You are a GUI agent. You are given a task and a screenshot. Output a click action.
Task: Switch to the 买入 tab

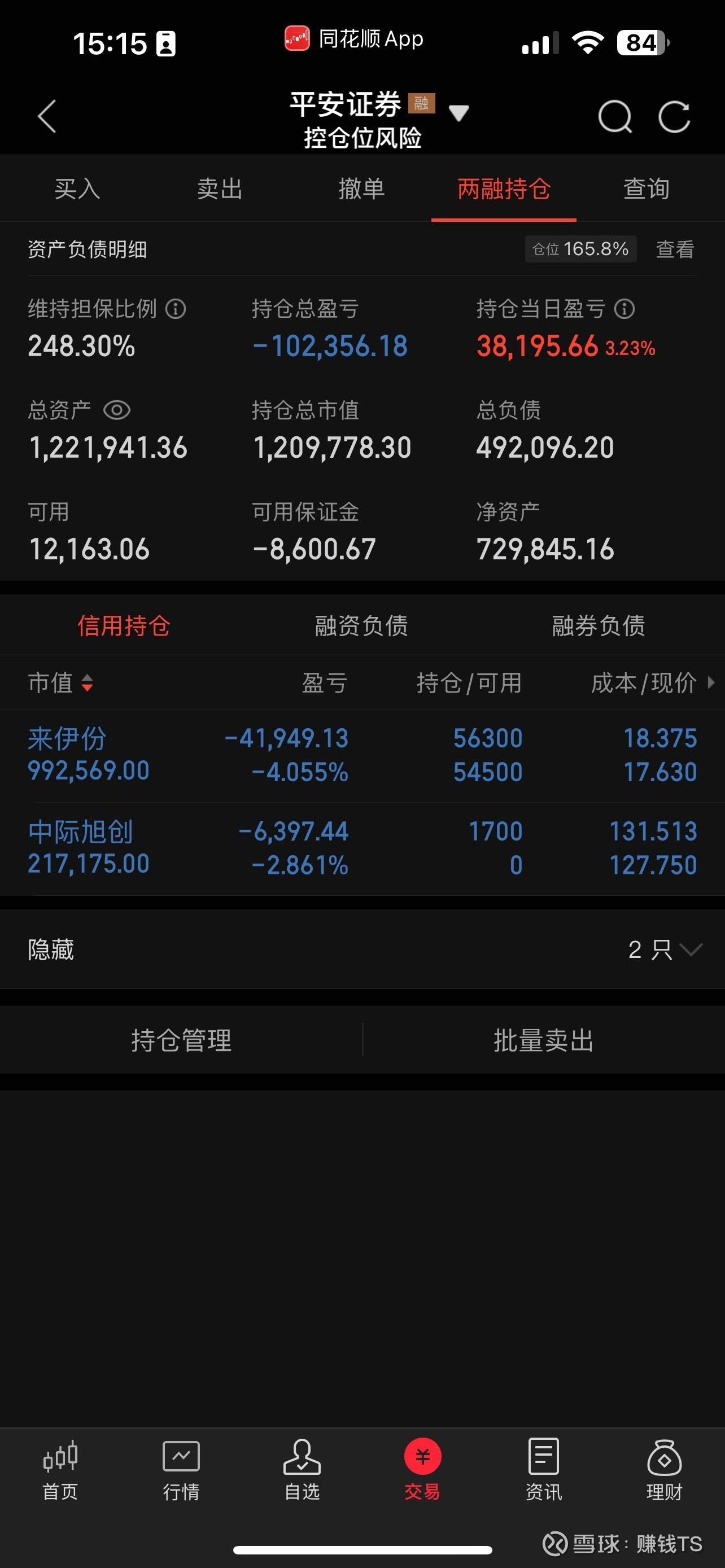[77, 189]
